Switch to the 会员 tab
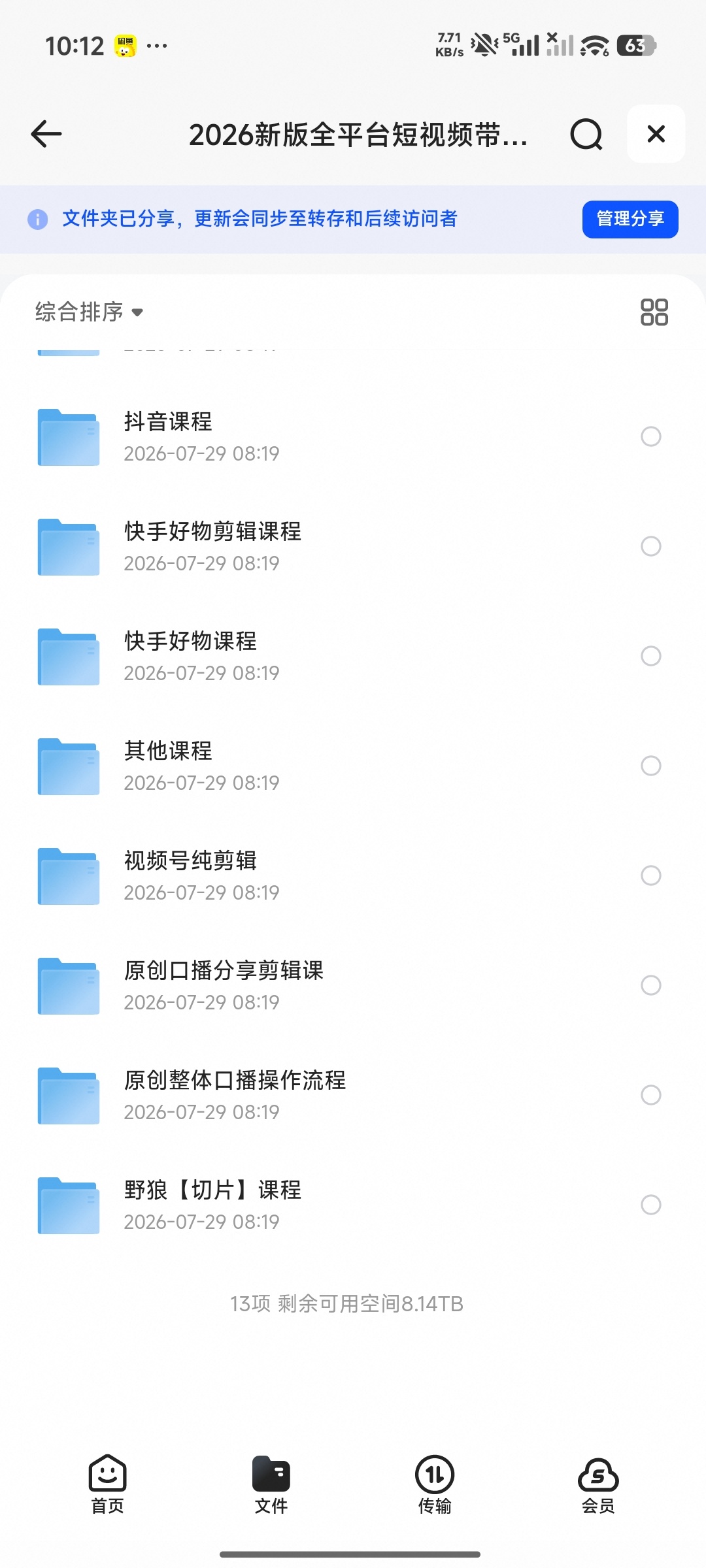Image resolution: width=706 pixels, height=1568 pixels. (x=598, y=1484)
